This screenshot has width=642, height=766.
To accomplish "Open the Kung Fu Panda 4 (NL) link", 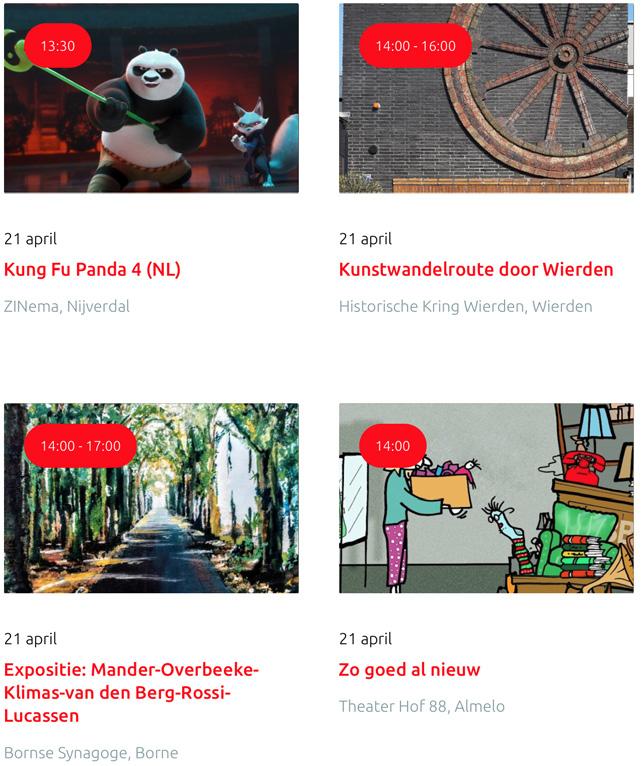I will coord(92,270).
